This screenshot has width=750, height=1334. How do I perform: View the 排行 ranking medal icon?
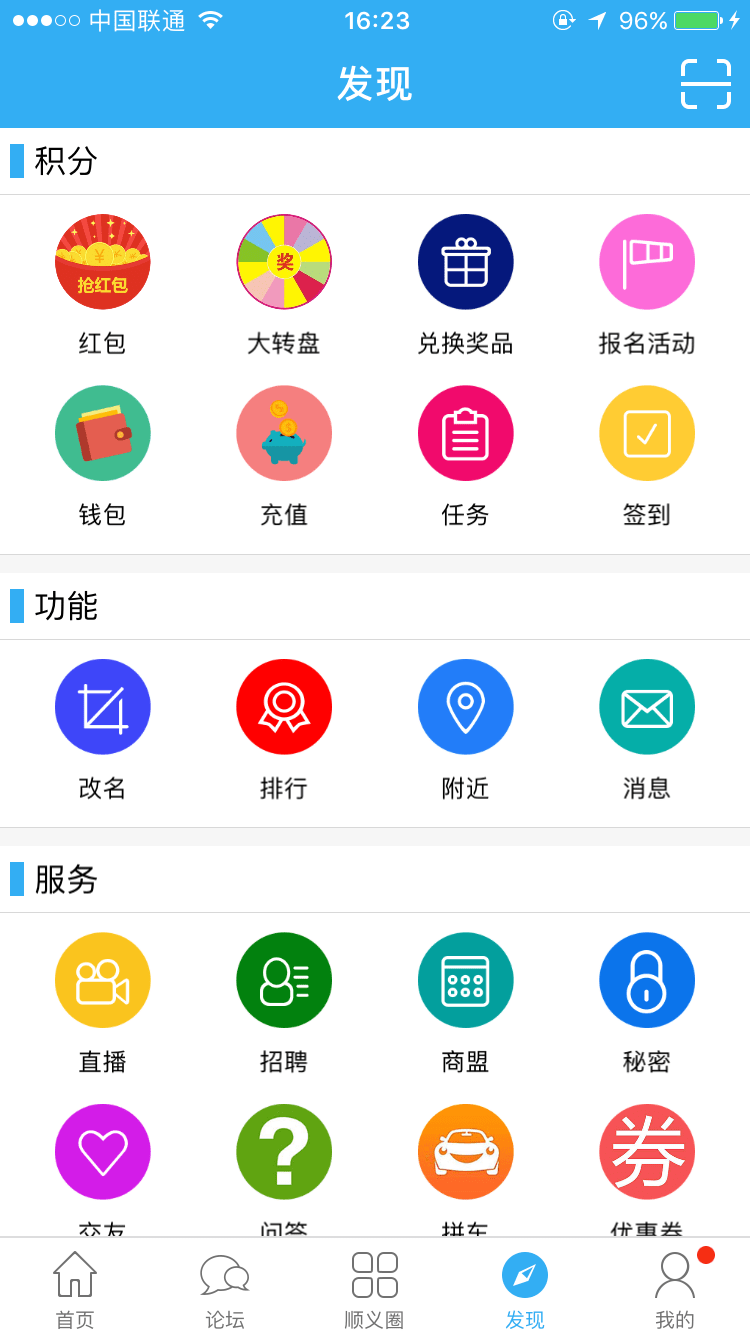point(284,706)
